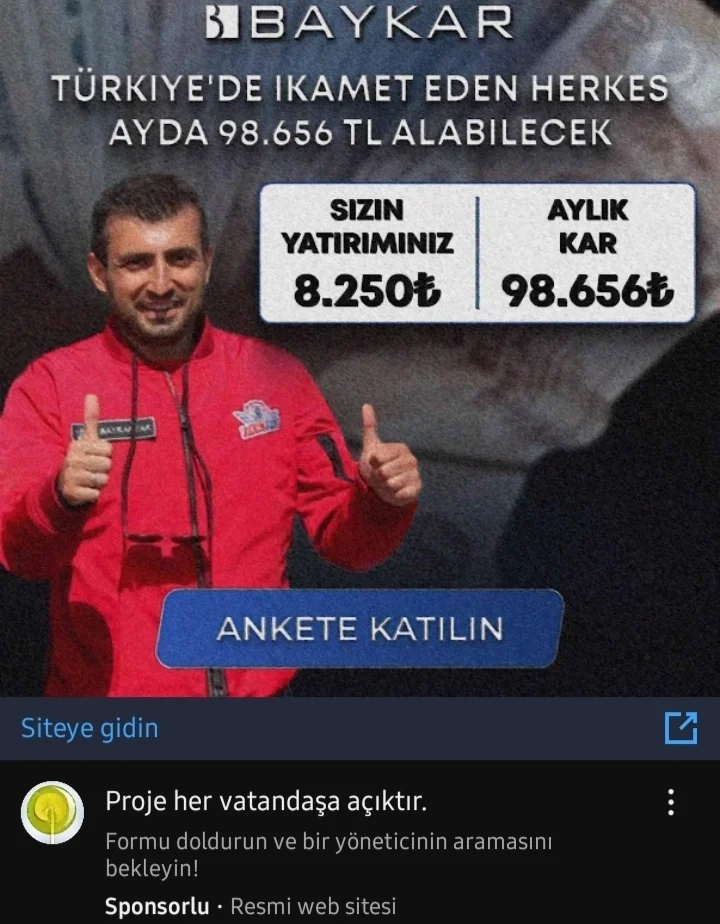Open the external site arrow icon
The image size is (720, 924).
pos(681,728)
